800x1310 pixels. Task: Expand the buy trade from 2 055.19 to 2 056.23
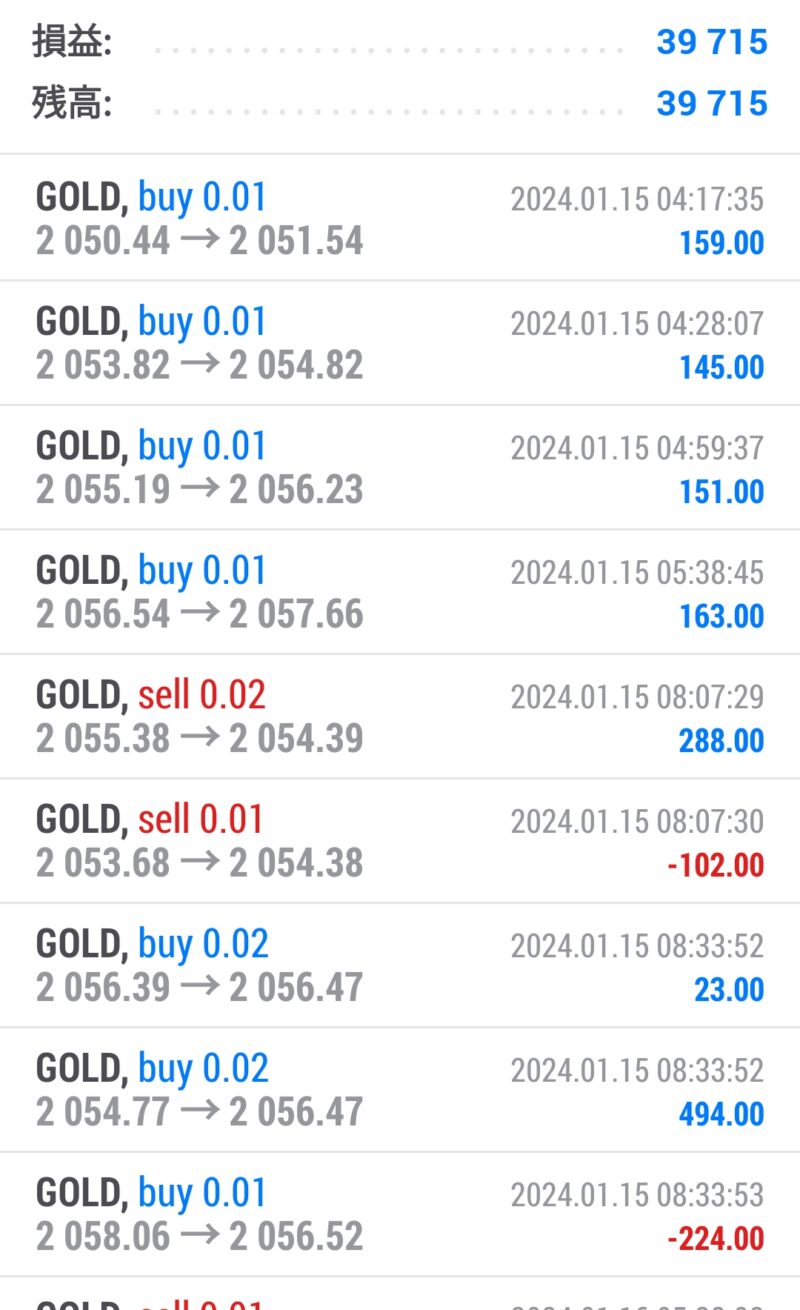400,468
